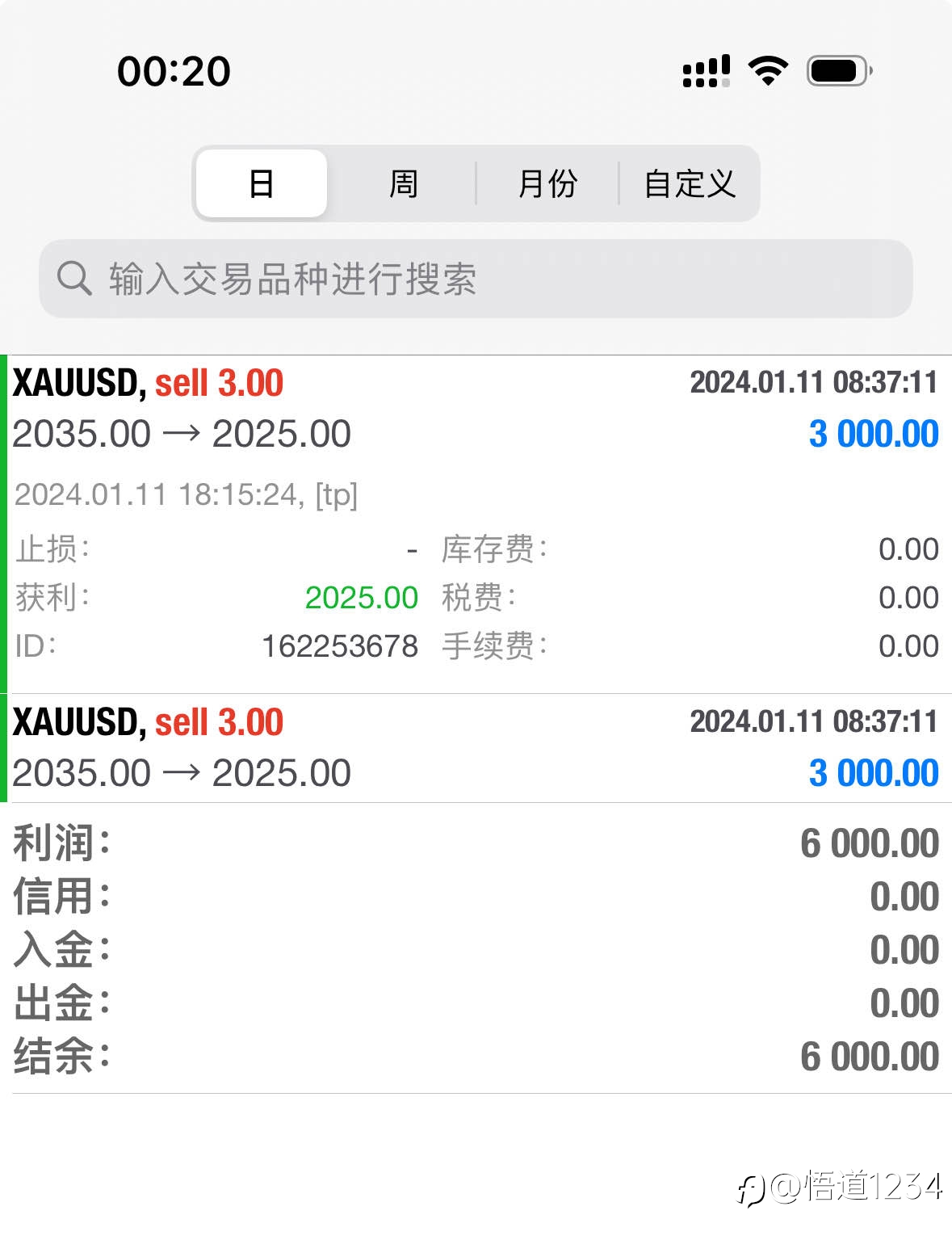Image resolution: width=952 pixels, height=1240 pixels.
Task: Switch to the 周 (week) period tab
Action: tap(403, 183)
